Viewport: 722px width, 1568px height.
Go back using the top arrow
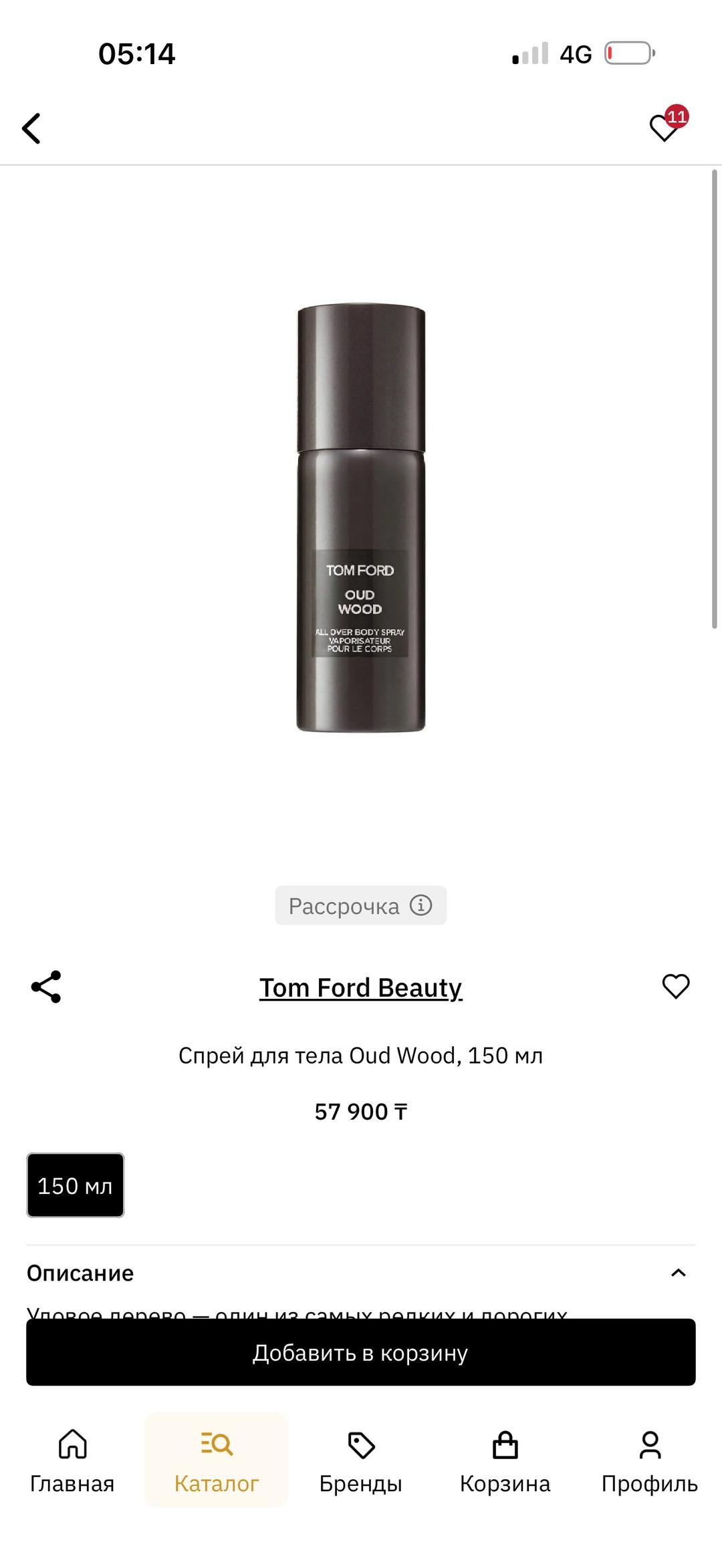(x=31, y=128)
